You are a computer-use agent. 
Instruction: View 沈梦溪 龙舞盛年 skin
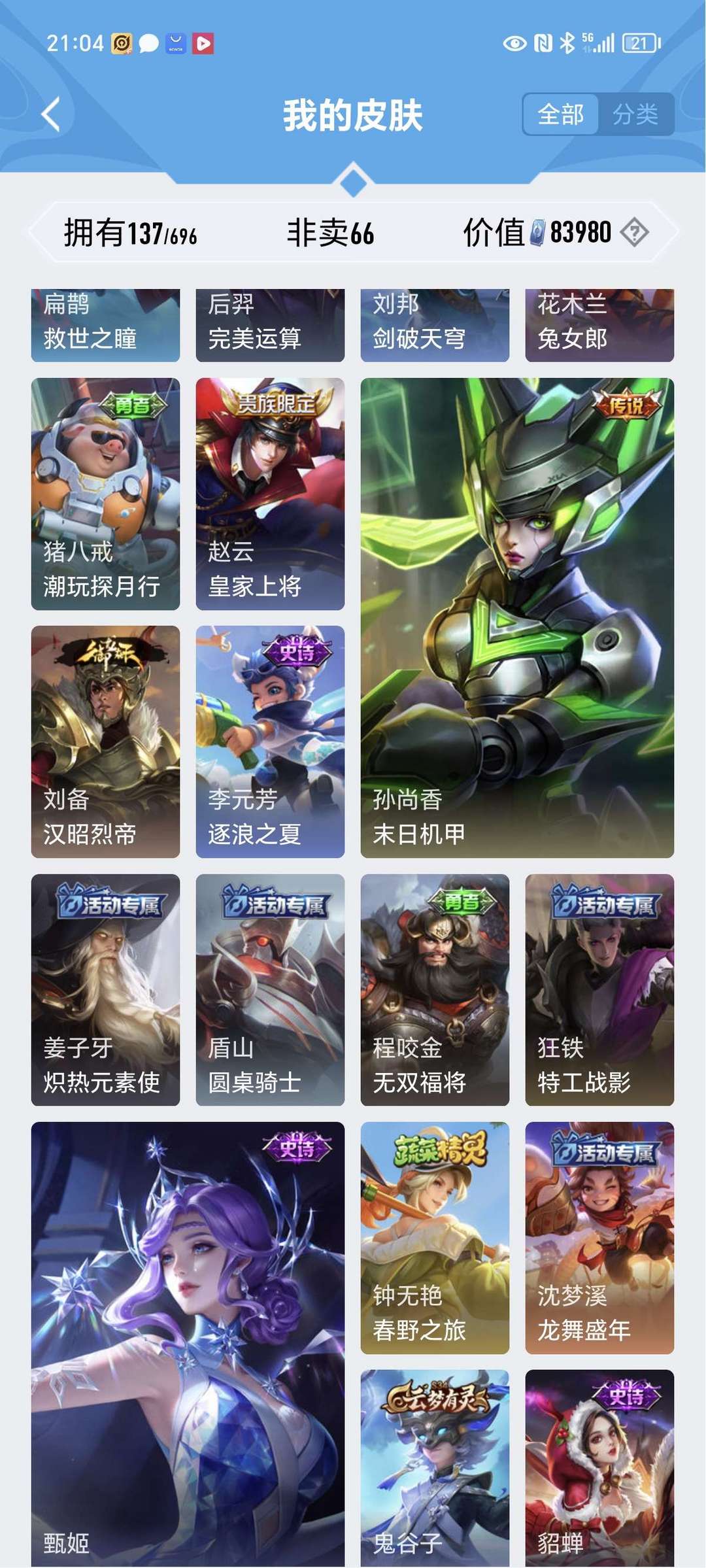point(599,1238)
